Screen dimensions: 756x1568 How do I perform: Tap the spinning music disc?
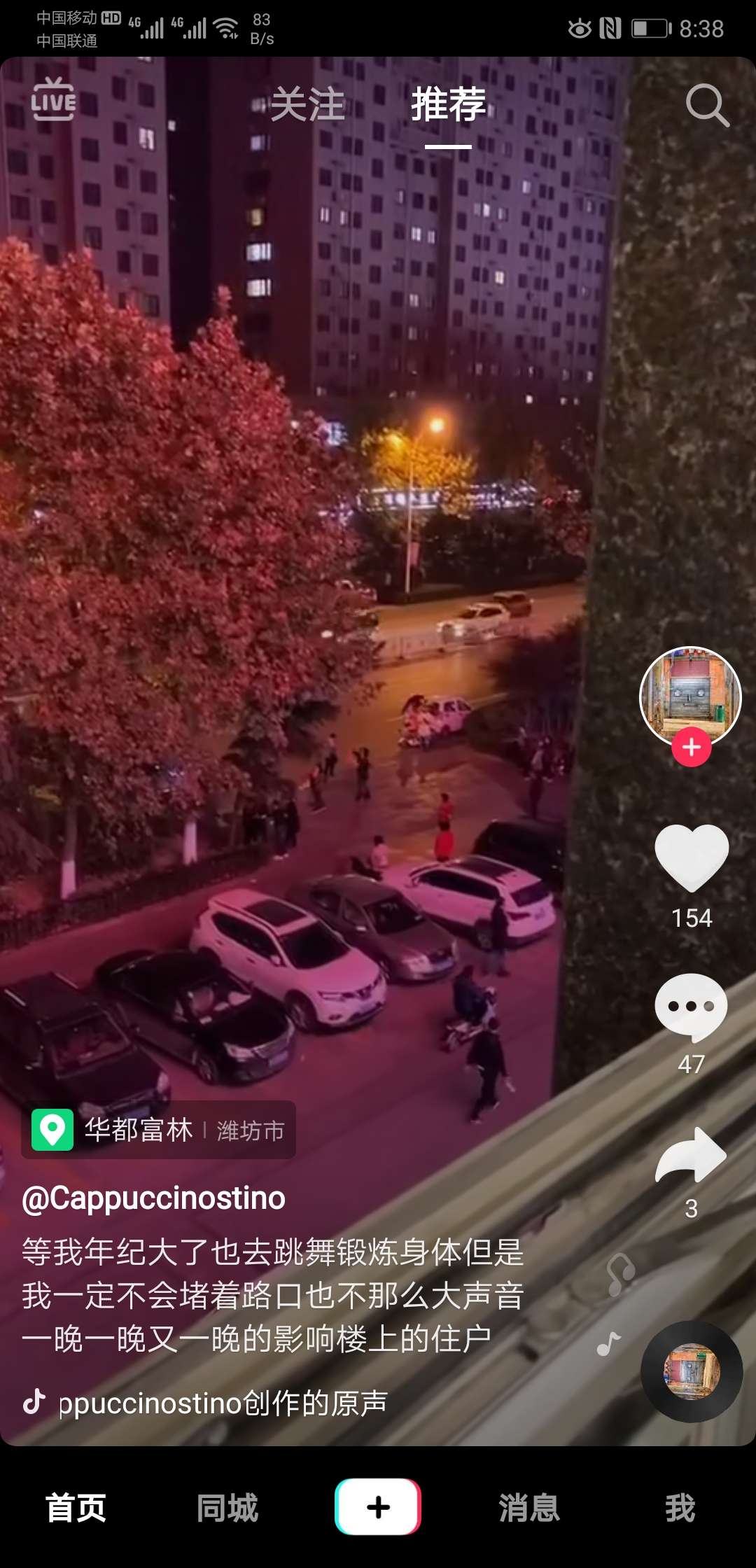coord(692,1371)
